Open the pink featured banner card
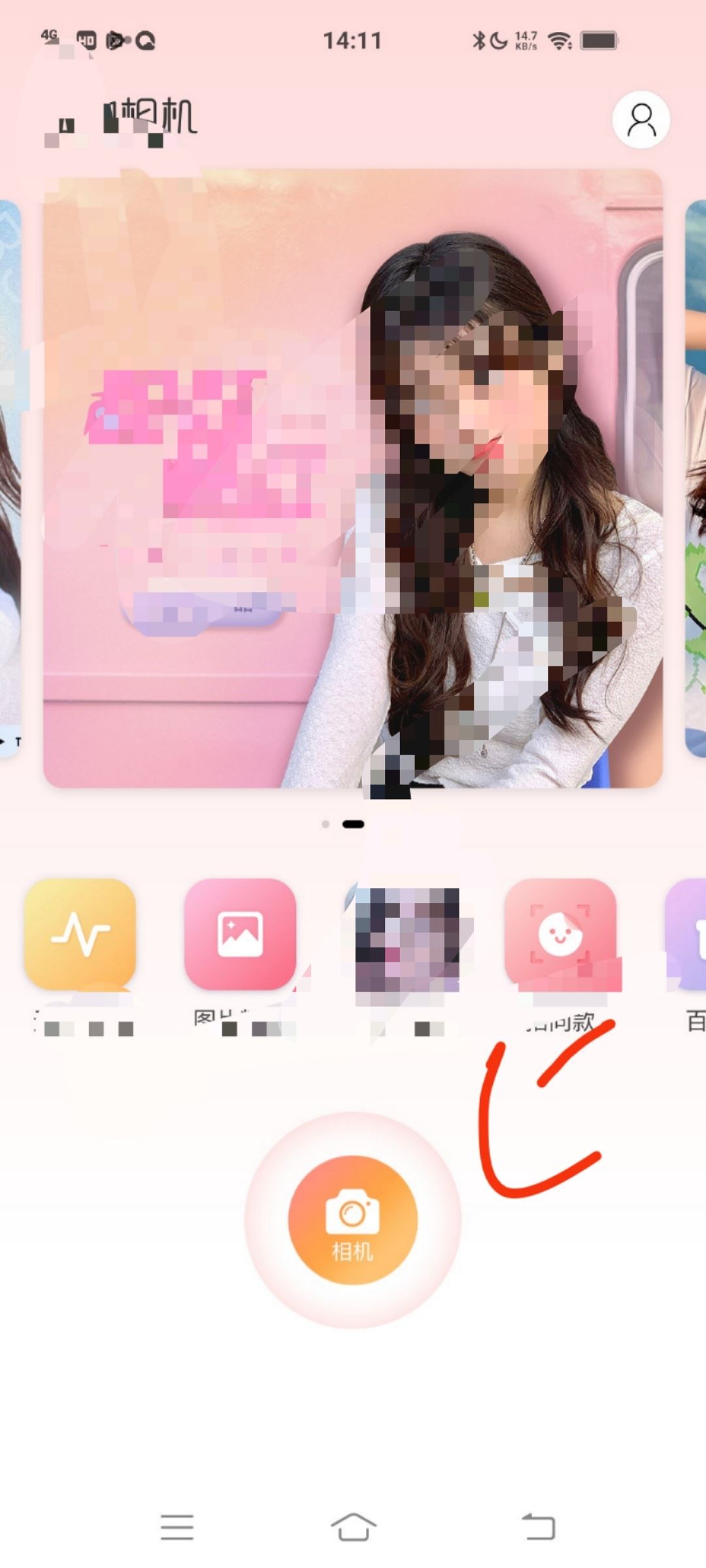The height and width of the screenshot is (1568, 706). click(x=353, y=478)
